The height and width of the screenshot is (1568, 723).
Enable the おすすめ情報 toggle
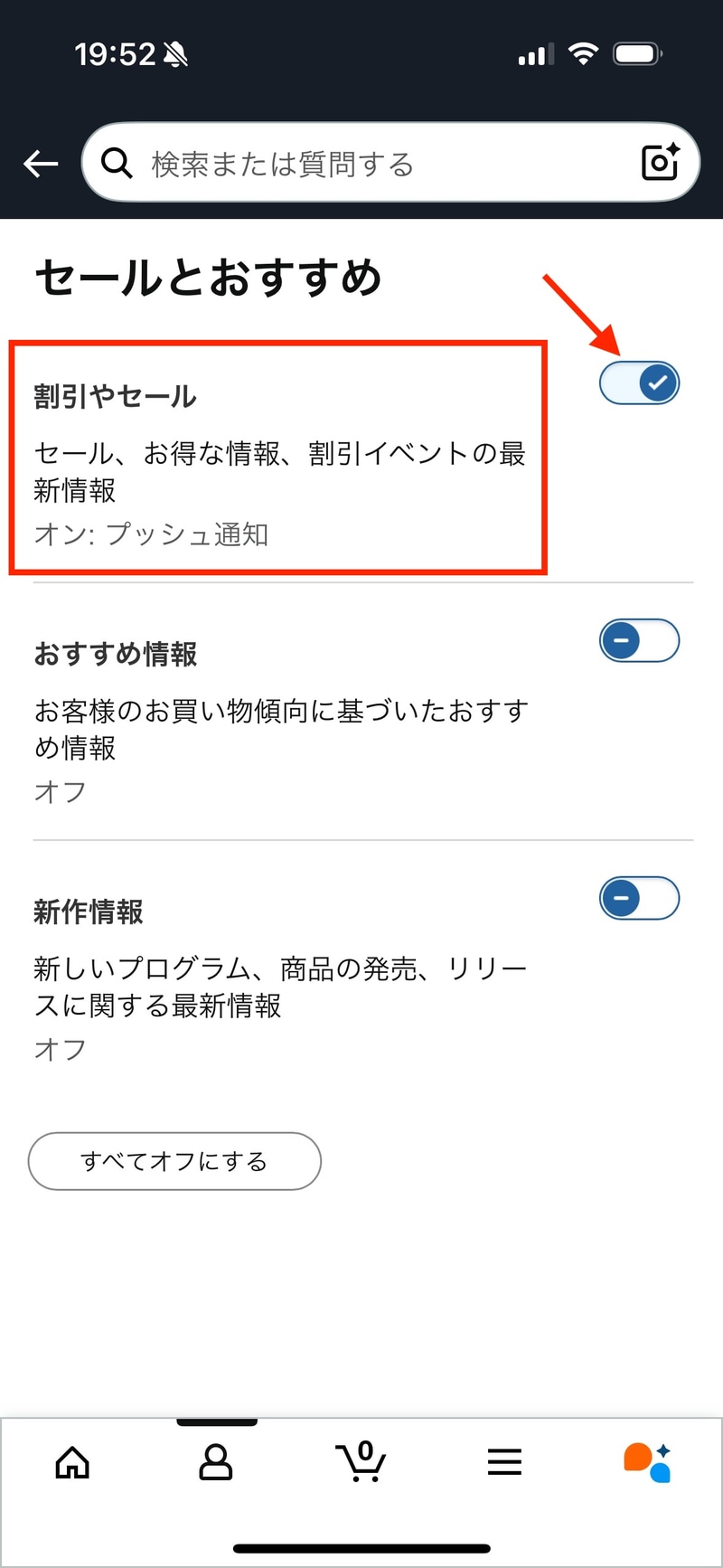[x=639, y=640]
